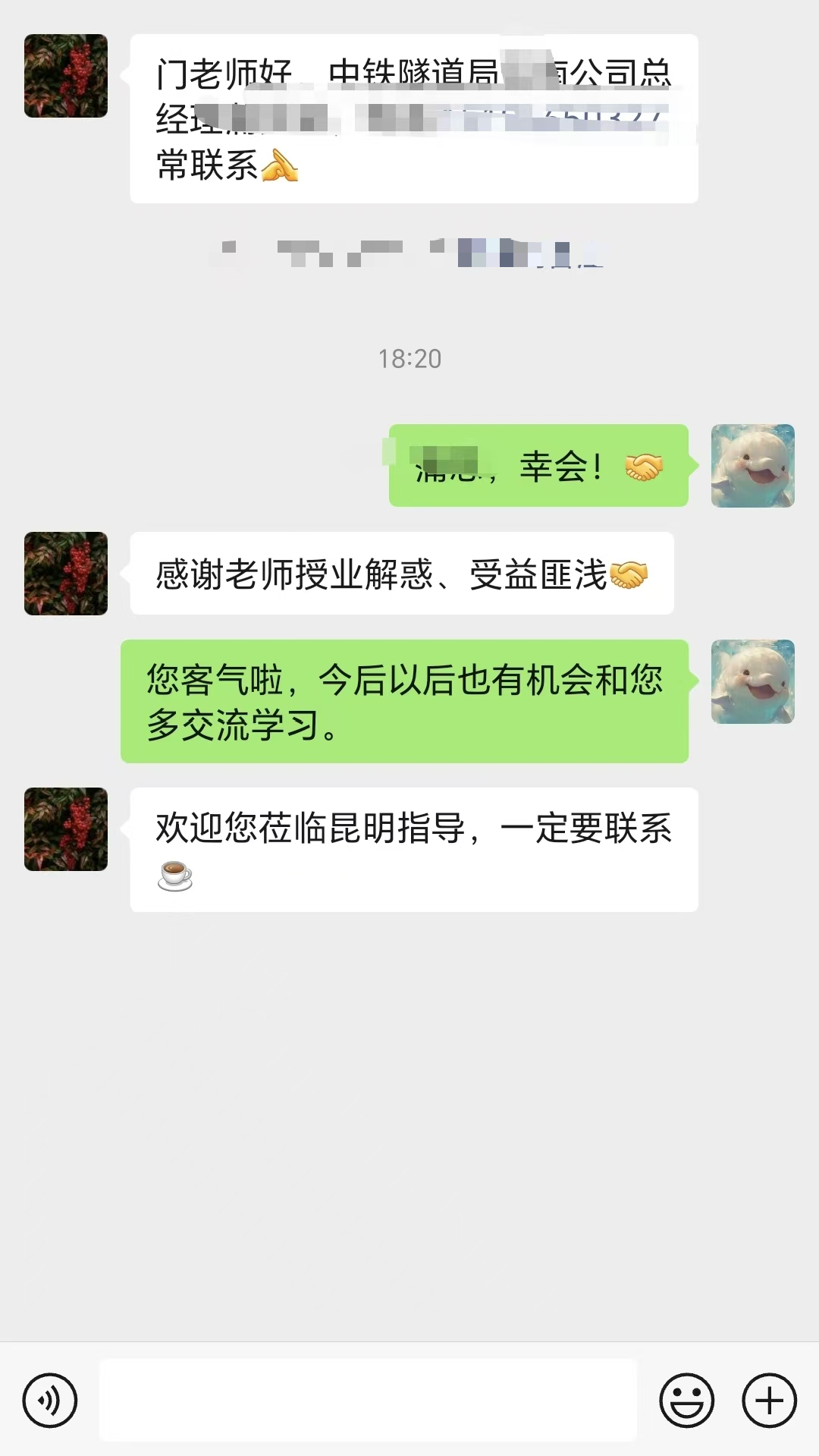Open contact avatar beside 门老师好 message

click(x=66, y=76)
